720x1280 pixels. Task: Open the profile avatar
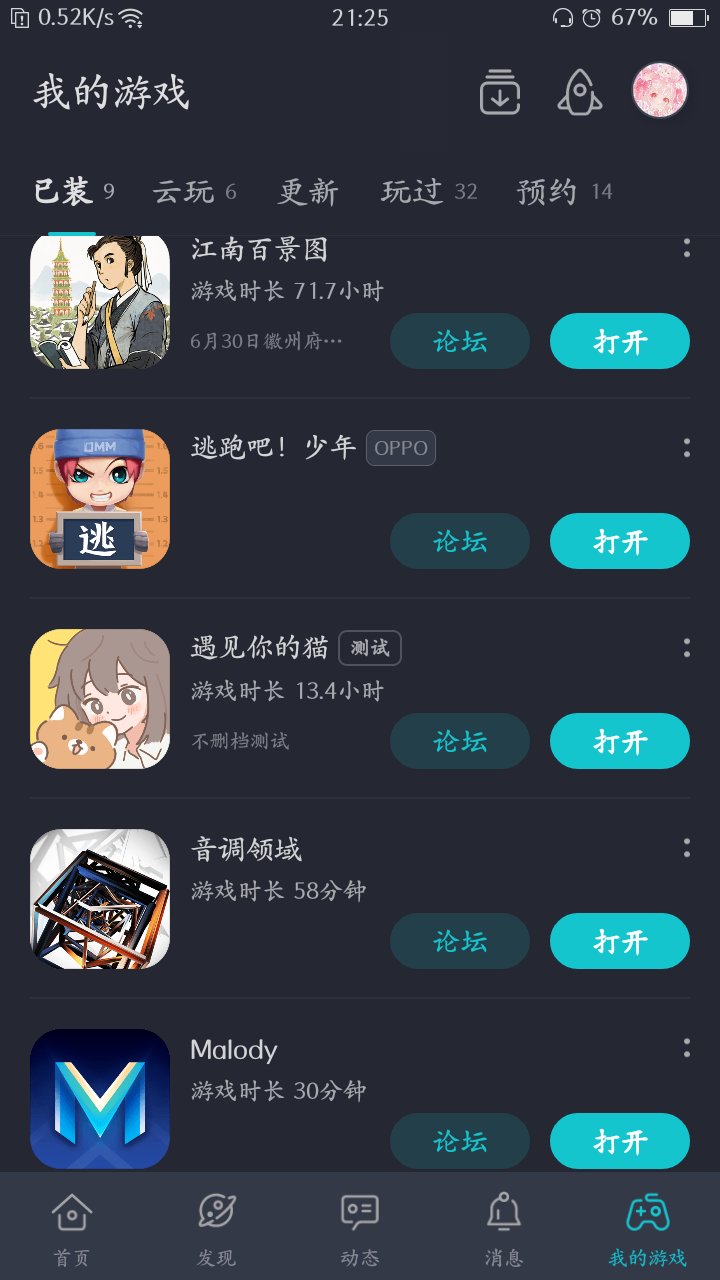(x=660, y=90)
